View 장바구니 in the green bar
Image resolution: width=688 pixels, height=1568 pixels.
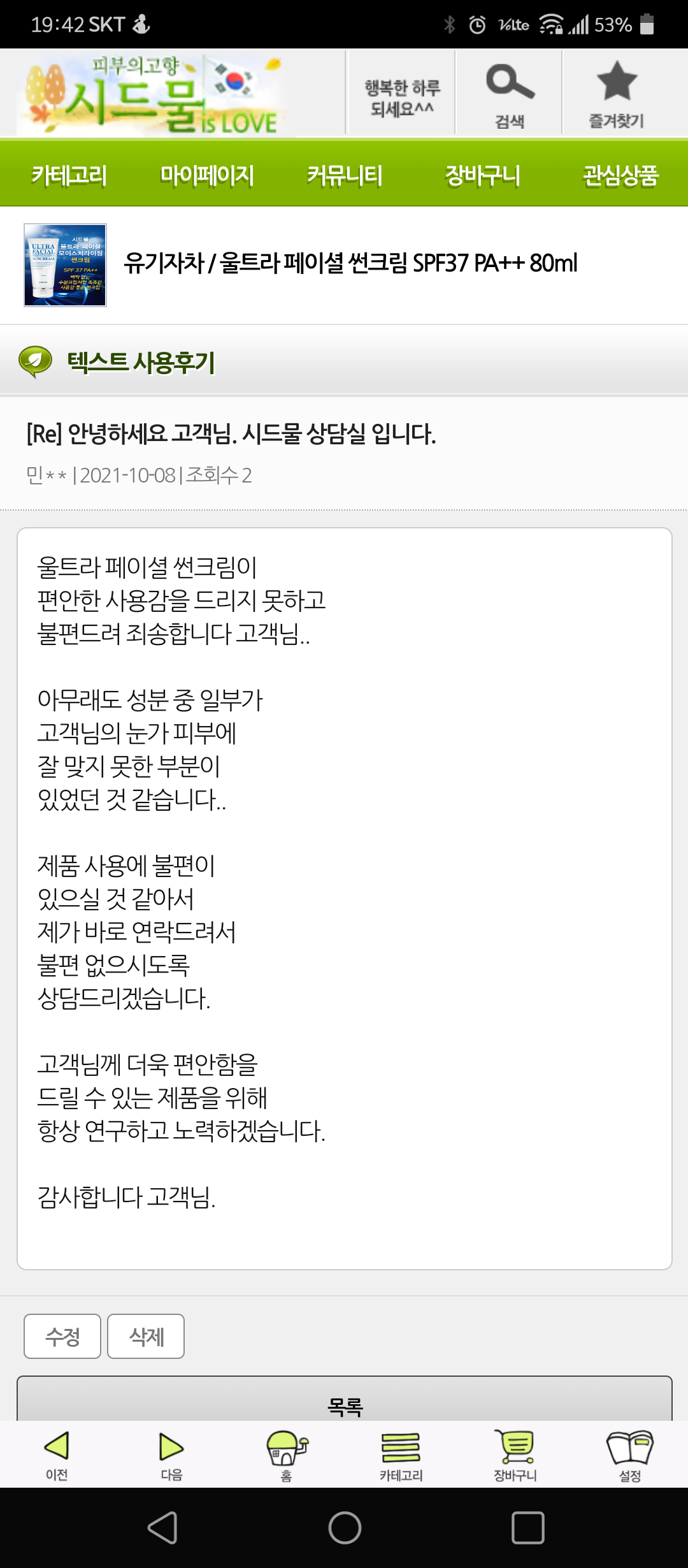pos(482,175)
